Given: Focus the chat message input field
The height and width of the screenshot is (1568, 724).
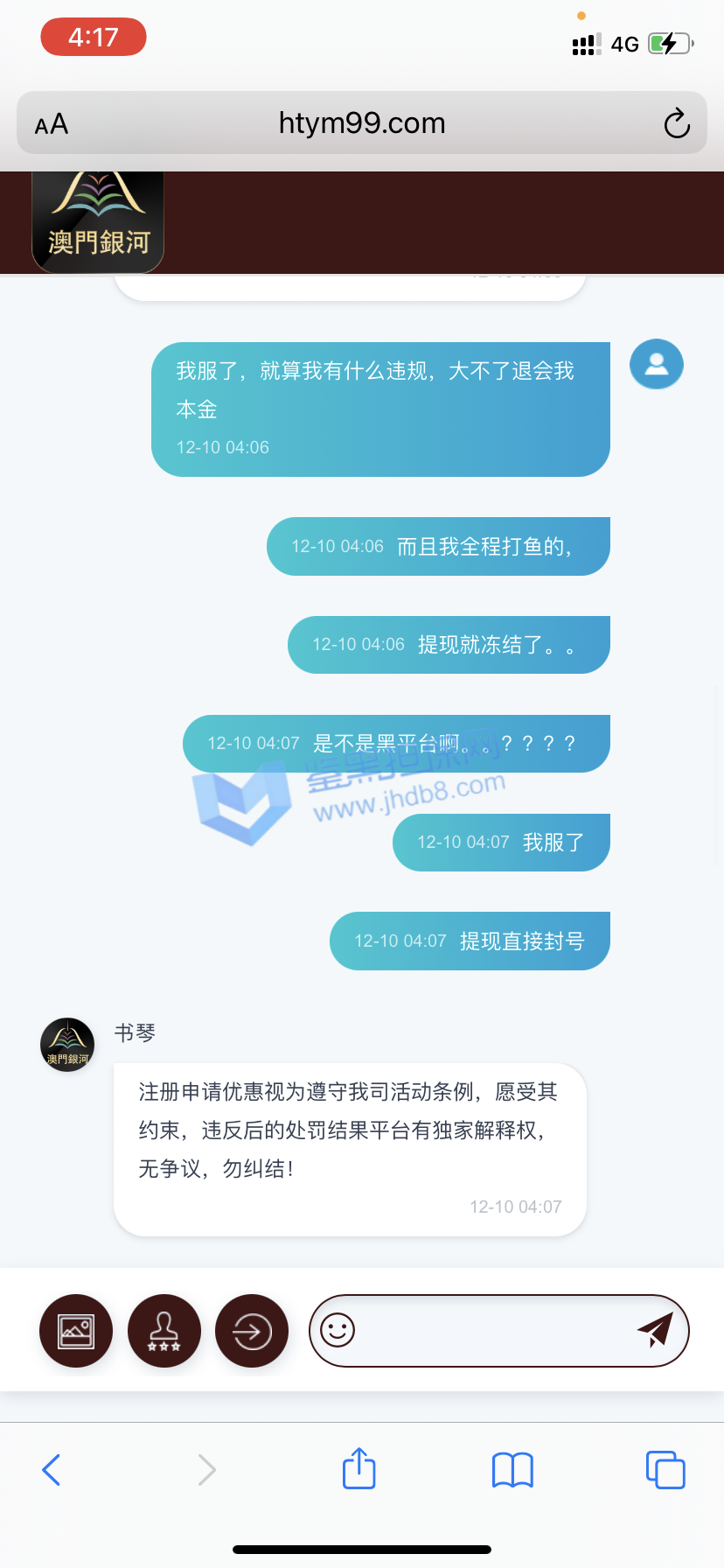Looking at the screenshot, I should [490, 1330].
